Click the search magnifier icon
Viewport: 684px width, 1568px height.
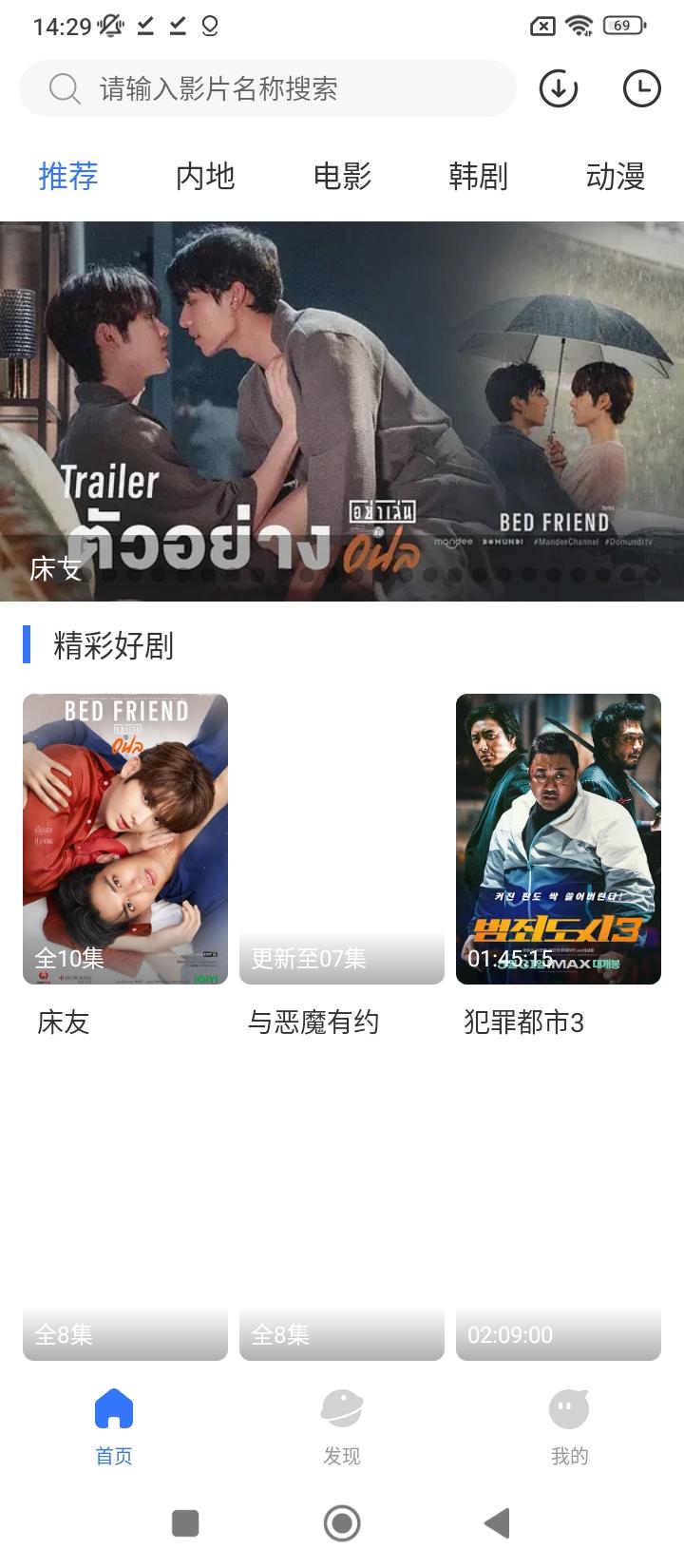point(63,88)
